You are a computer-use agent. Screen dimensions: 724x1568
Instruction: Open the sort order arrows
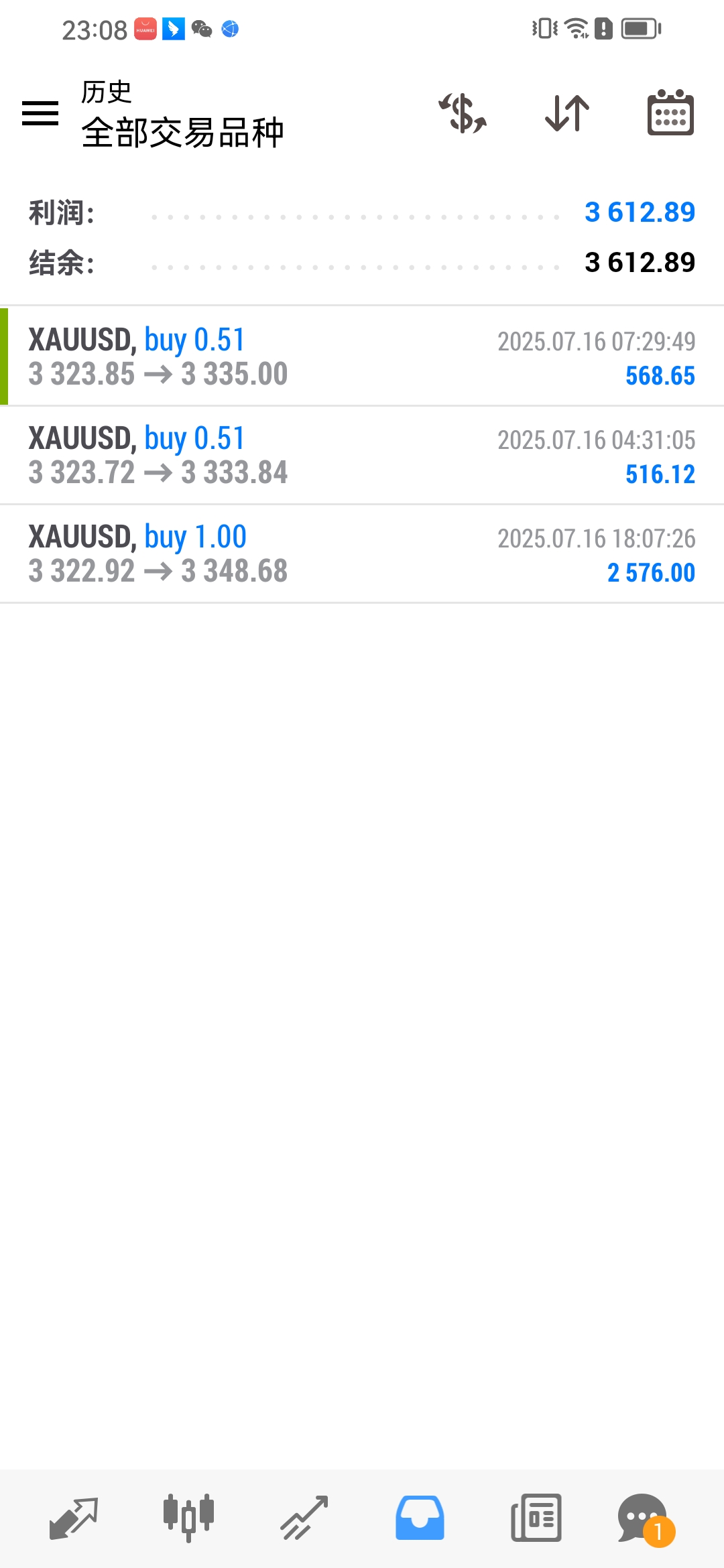tap(567, 113)
